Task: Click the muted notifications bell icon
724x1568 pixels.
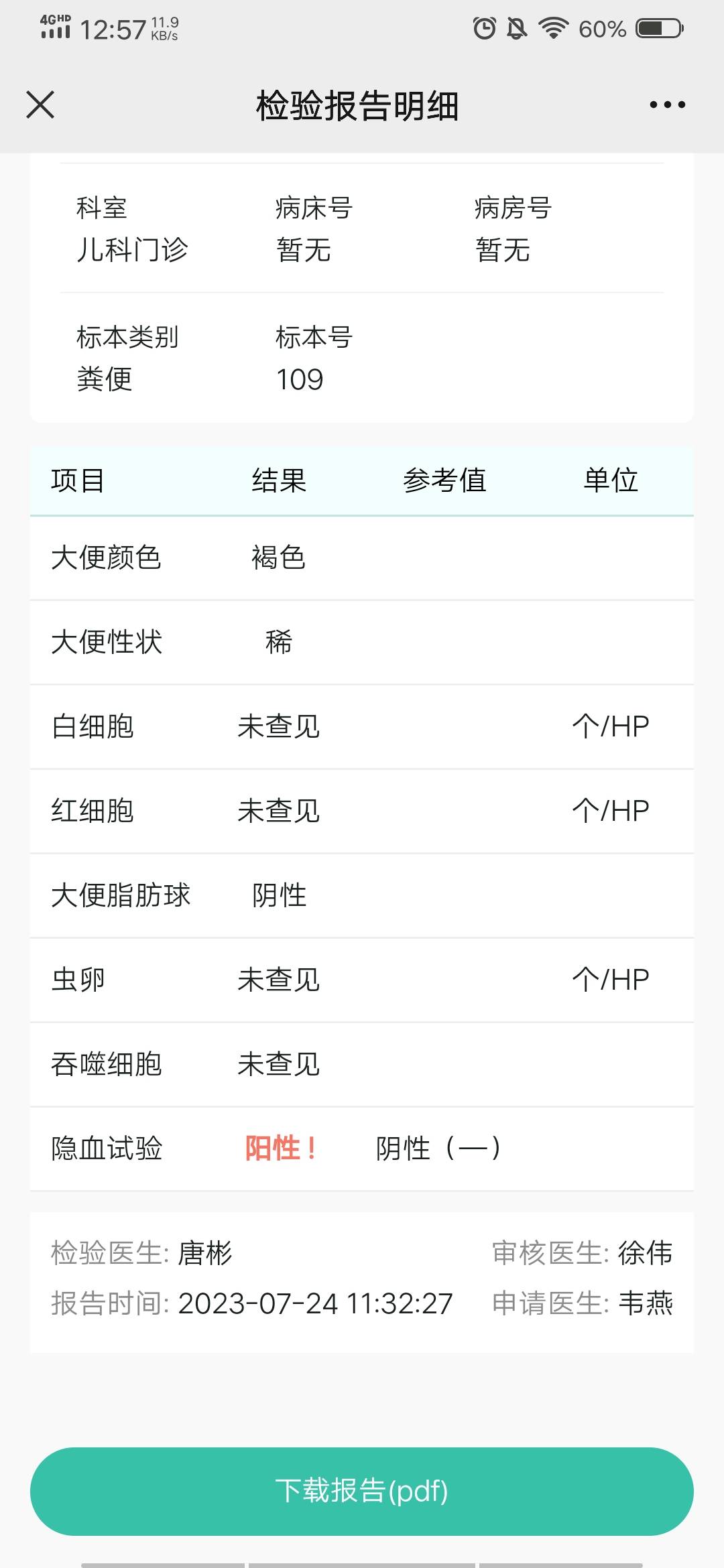Action: point(515,27)
